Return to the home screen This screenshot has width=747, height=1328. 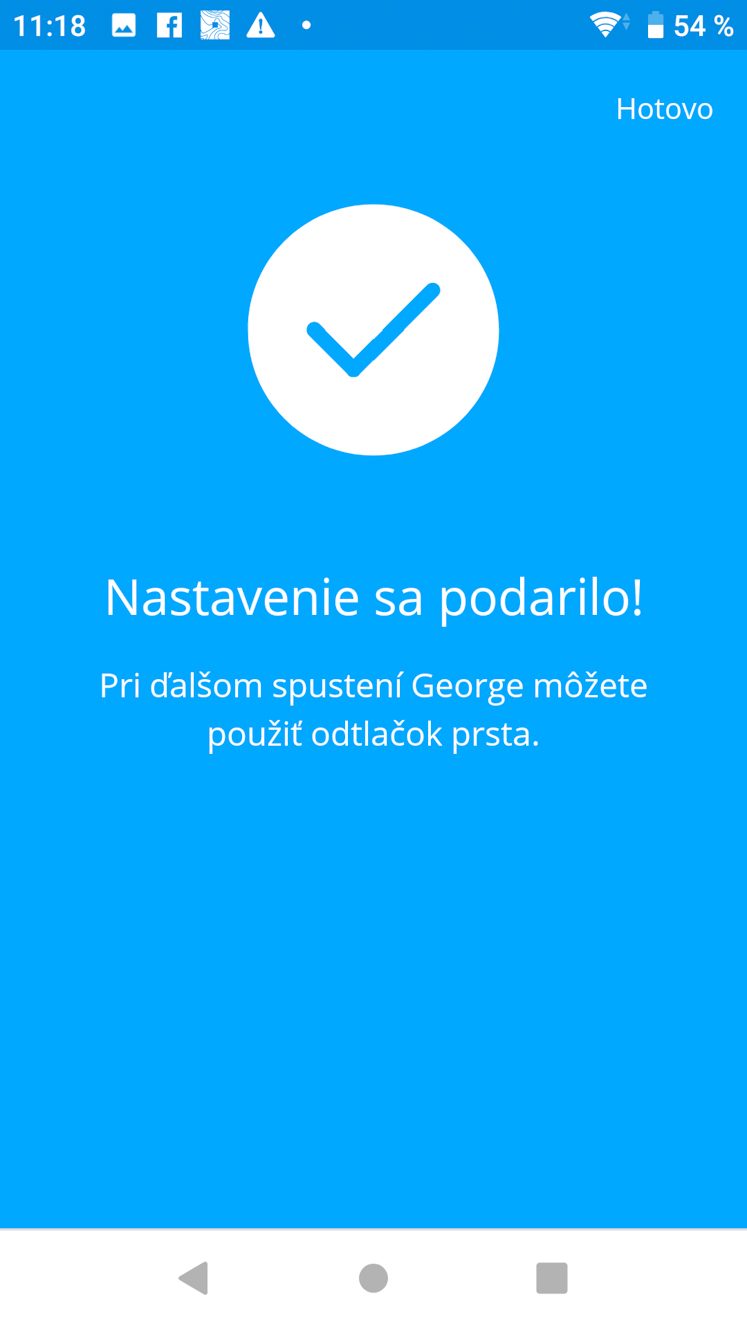(373, 1278)
